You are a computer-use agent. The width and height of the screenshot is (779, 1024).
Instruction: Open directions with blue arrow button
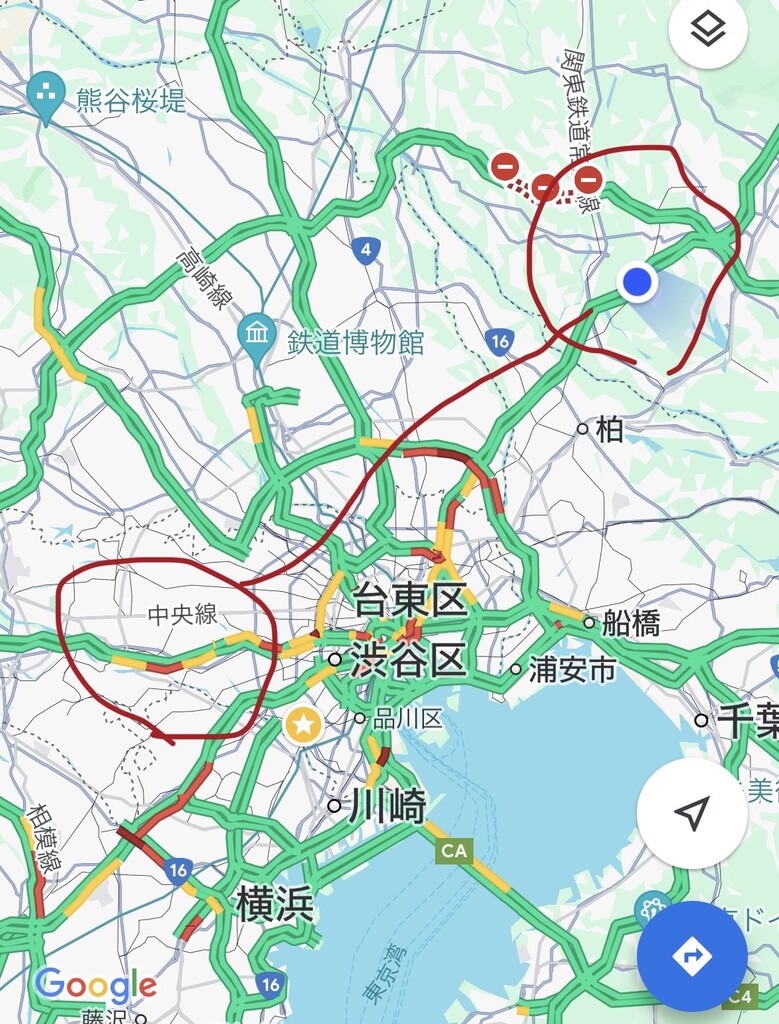pos(691,956)
